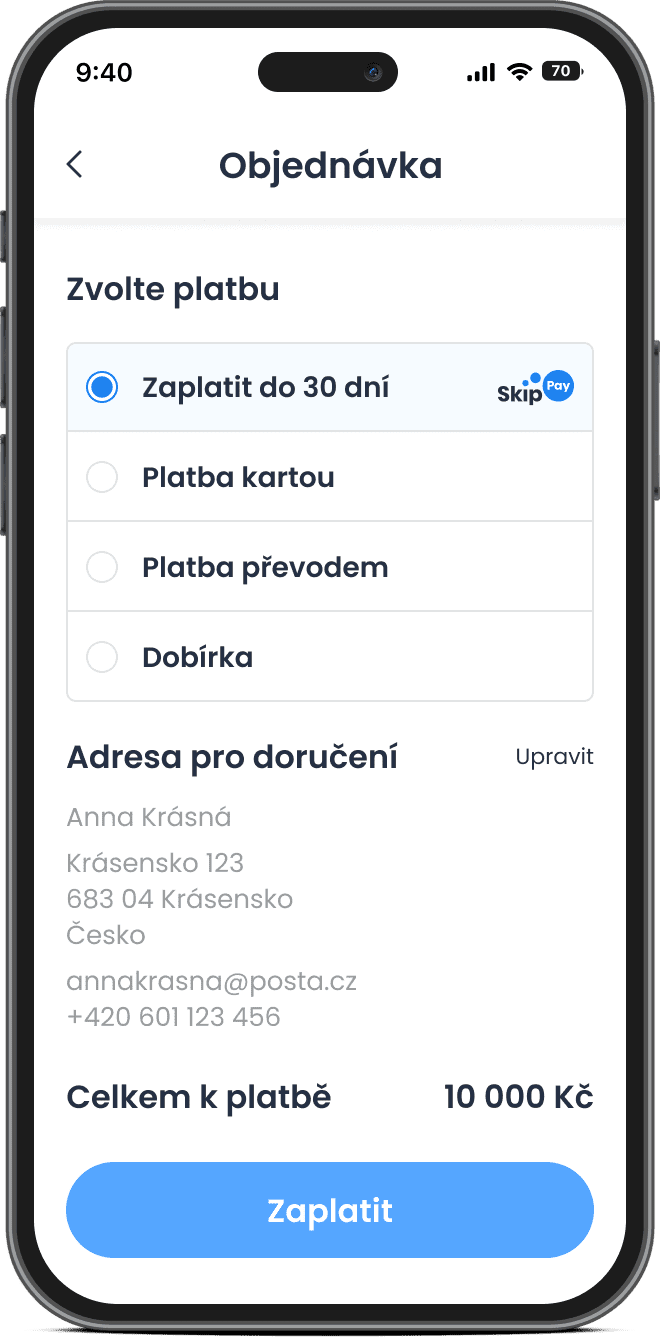Pick Dobírka as the payment method

330,657
